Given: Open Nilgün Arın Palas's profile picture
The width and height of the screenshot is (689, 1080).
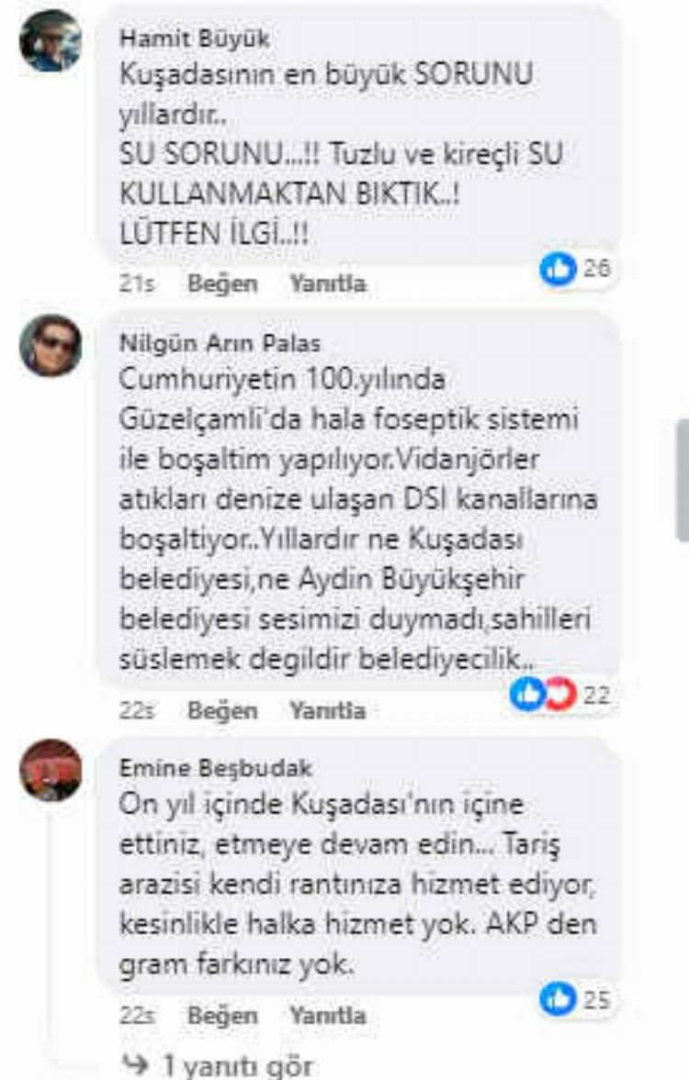Looking at the screenshot, I should point(51,345).
